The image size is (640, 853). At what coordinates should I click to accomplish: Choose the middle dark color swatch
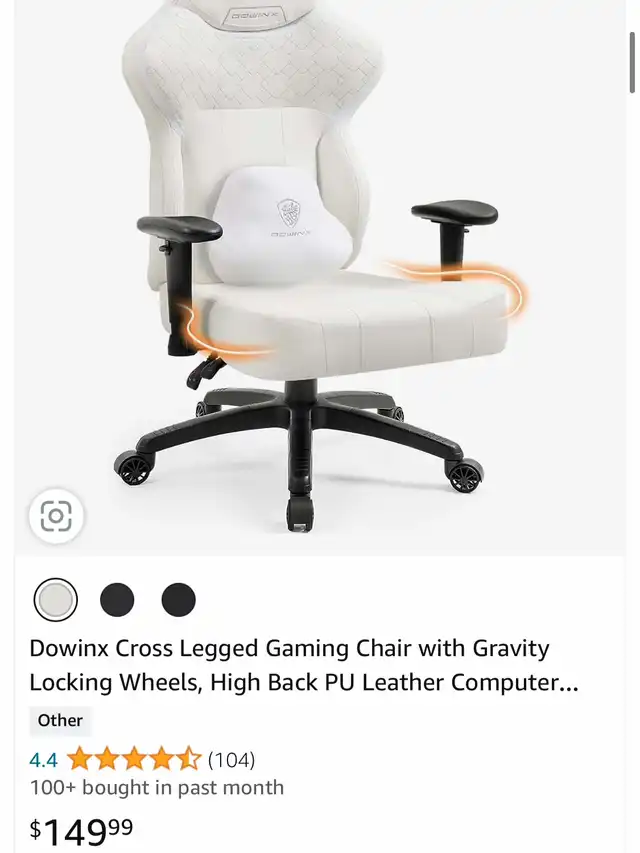[117, 600]
